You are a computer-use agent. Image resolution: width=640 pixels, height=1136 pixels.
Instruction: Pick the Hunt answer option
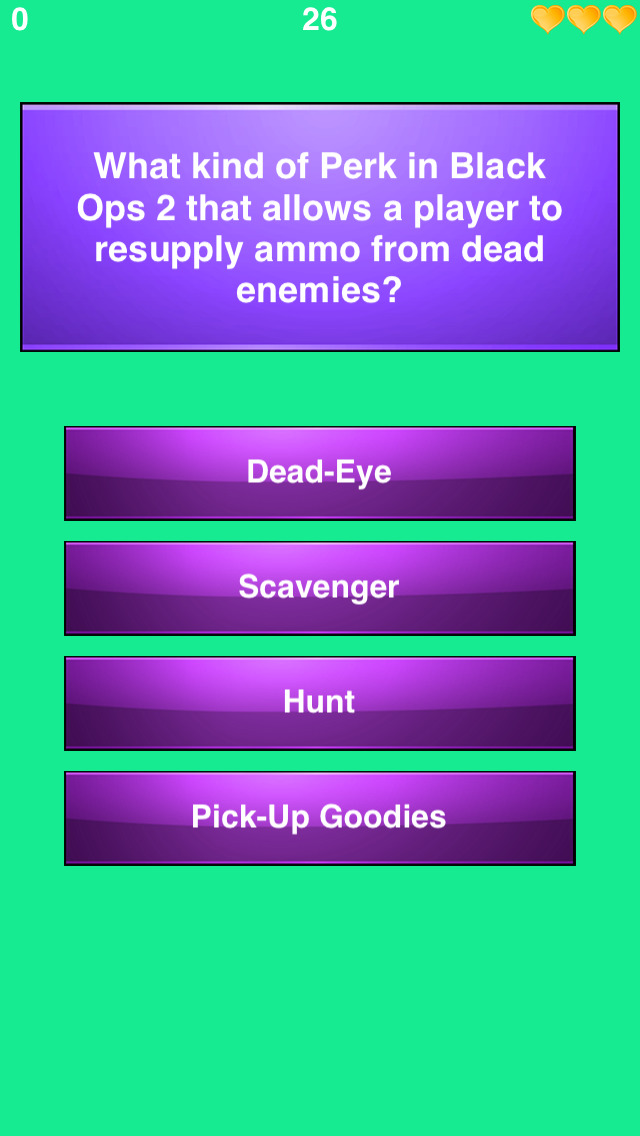(x=320, y=703)
